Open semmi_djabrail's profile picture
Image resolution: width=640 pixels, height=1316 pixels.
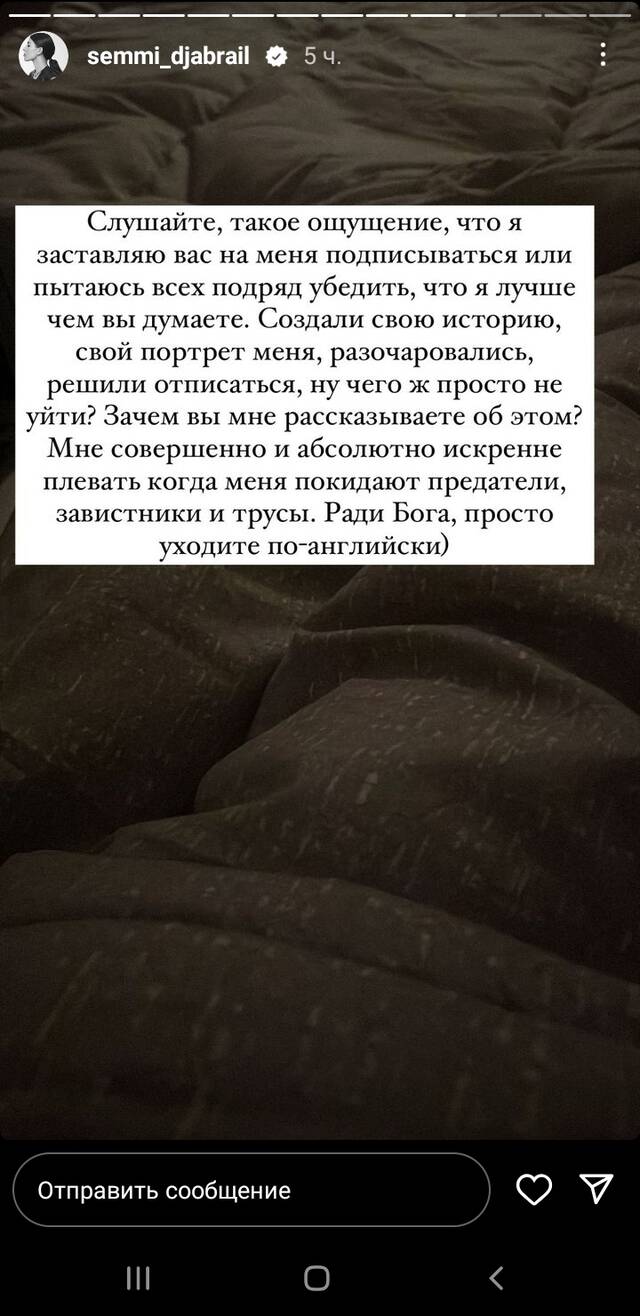43,57
